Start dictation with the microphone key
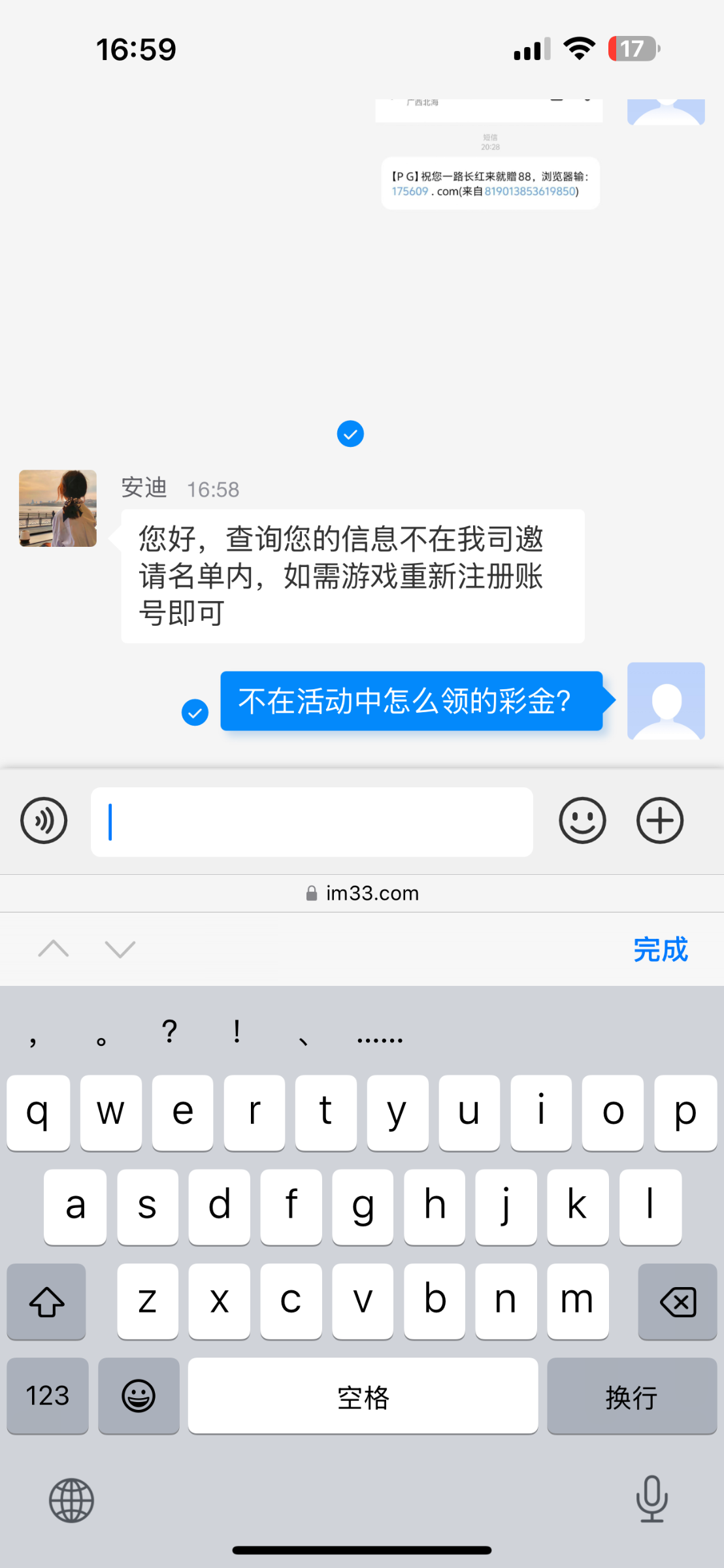This screenshot has height=1568, width=724. click(651, 1499)
